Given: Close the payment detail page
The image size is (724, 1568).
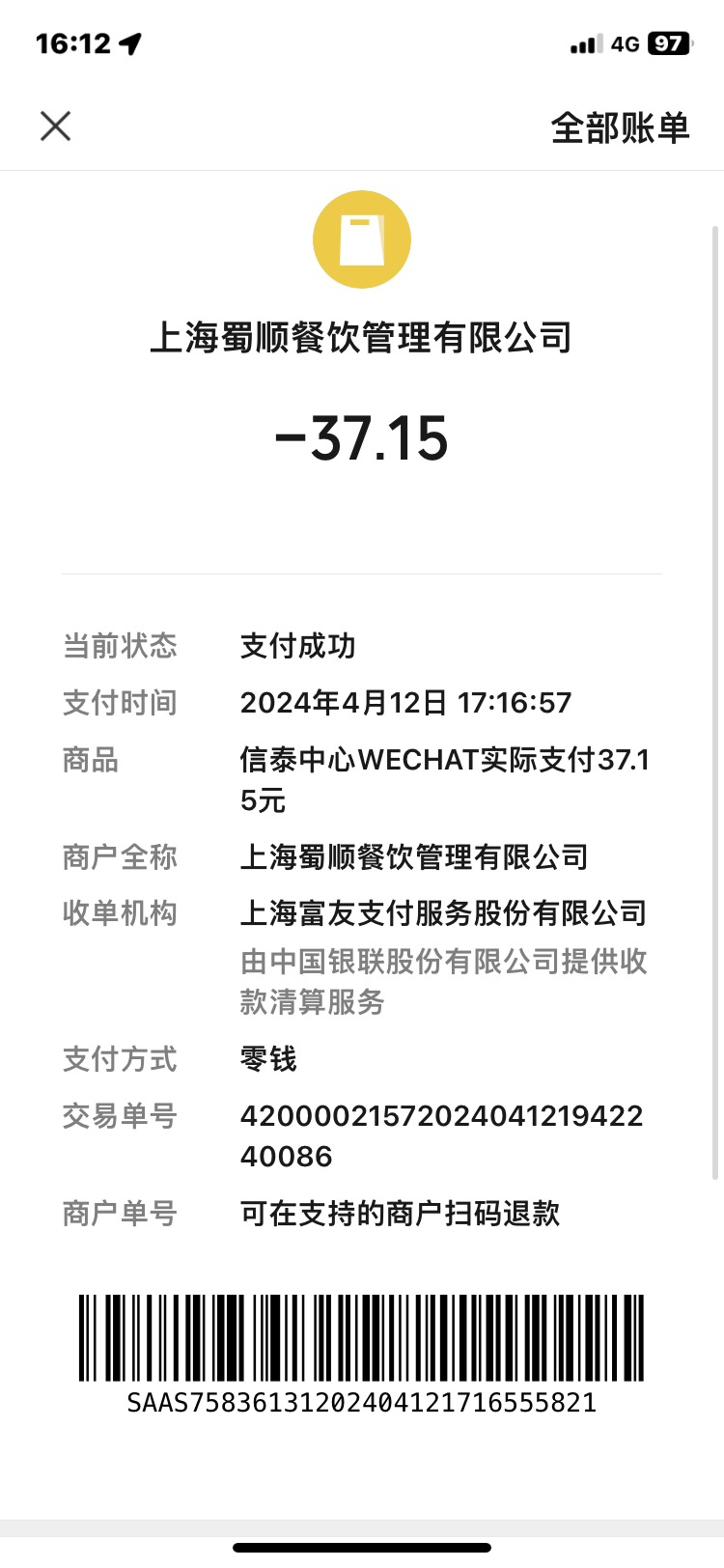Looking at the screenshot, I should click(x=55, y=126).
